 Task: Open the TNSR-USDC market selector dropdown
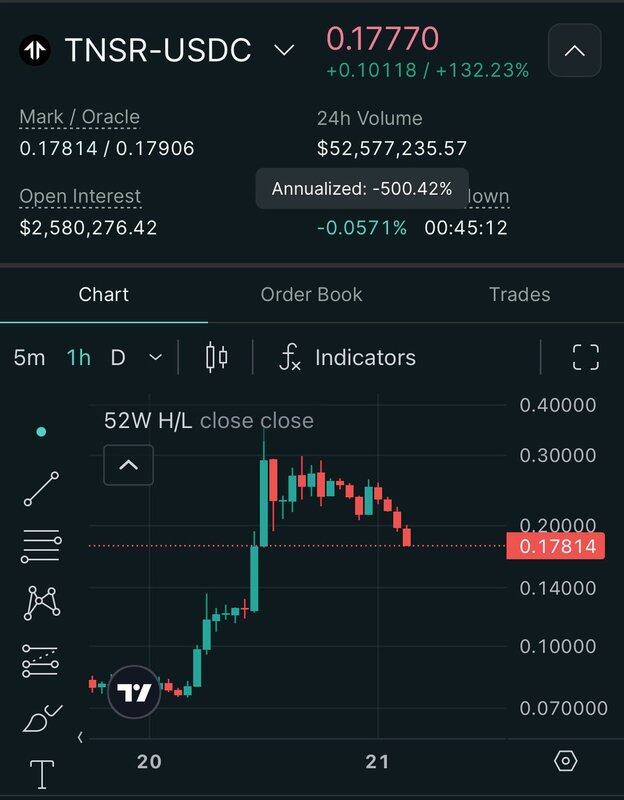[284, 50]
